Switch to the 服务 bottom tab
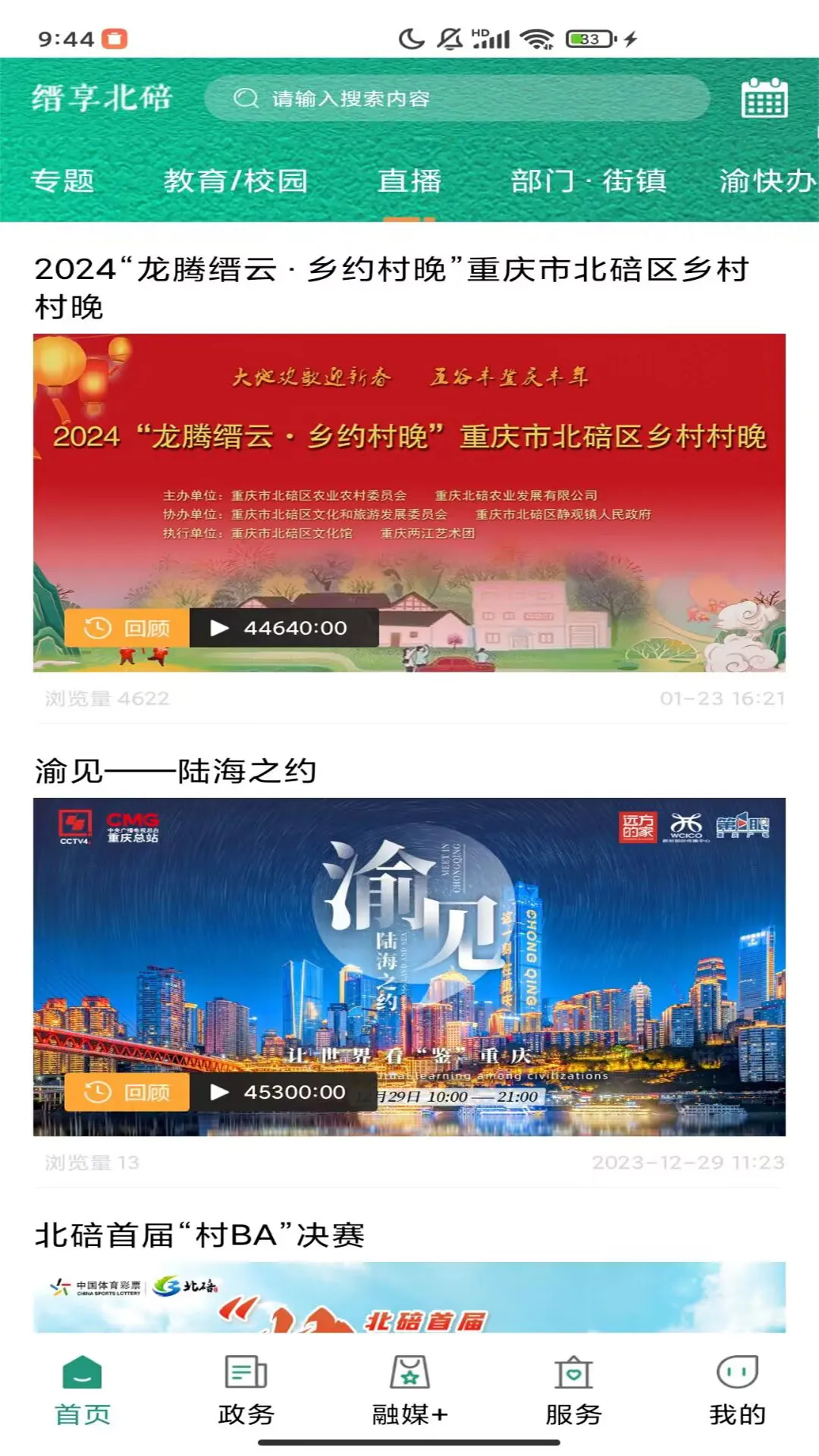819x1456 pixels. (x=573, y=1389)
